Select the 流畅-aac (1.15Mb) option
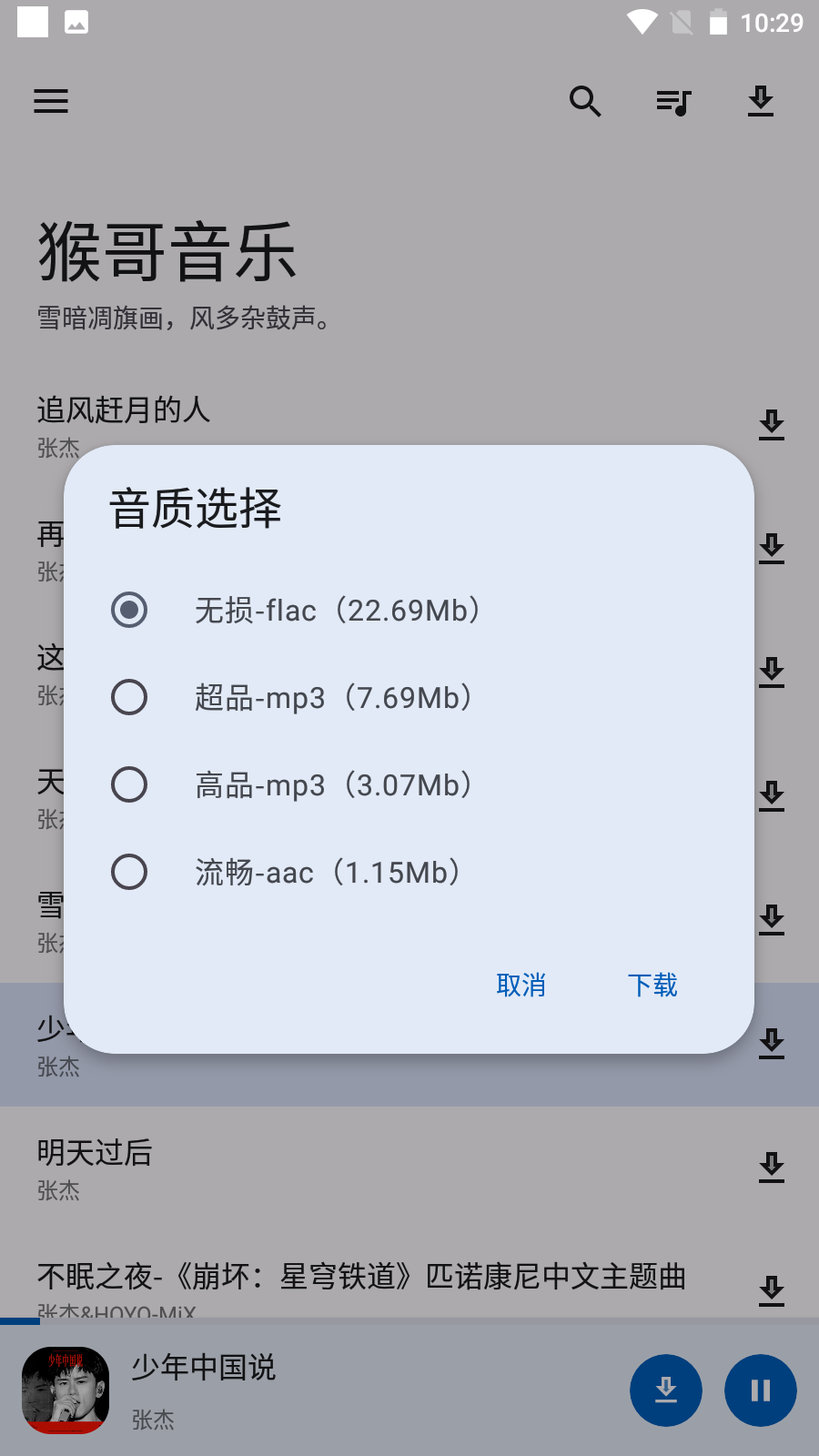819x1456 pixels. (409, 872)
